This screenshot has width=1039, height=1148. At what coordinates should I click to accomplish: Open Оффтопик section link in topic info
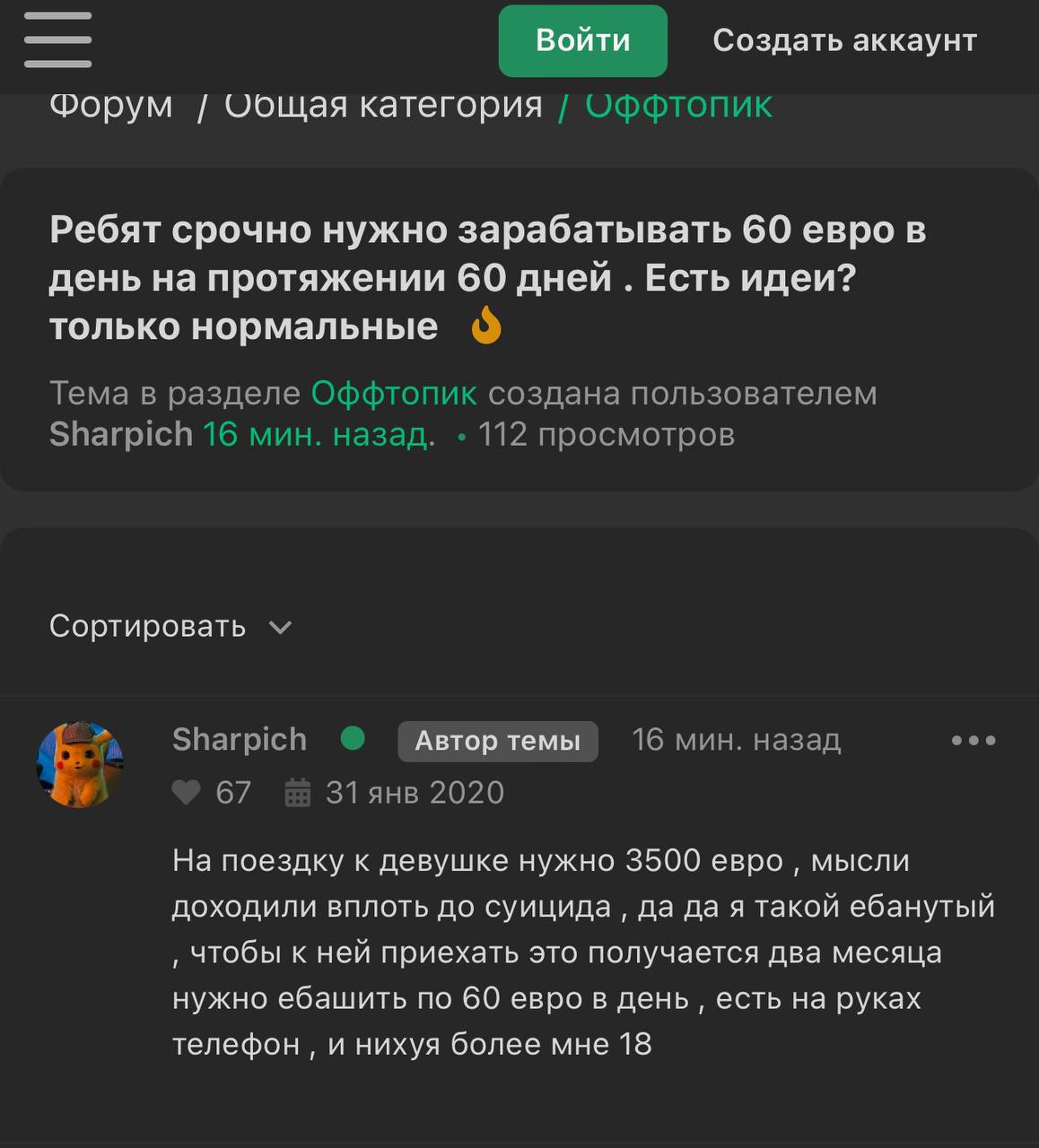[x=394, y=393]
